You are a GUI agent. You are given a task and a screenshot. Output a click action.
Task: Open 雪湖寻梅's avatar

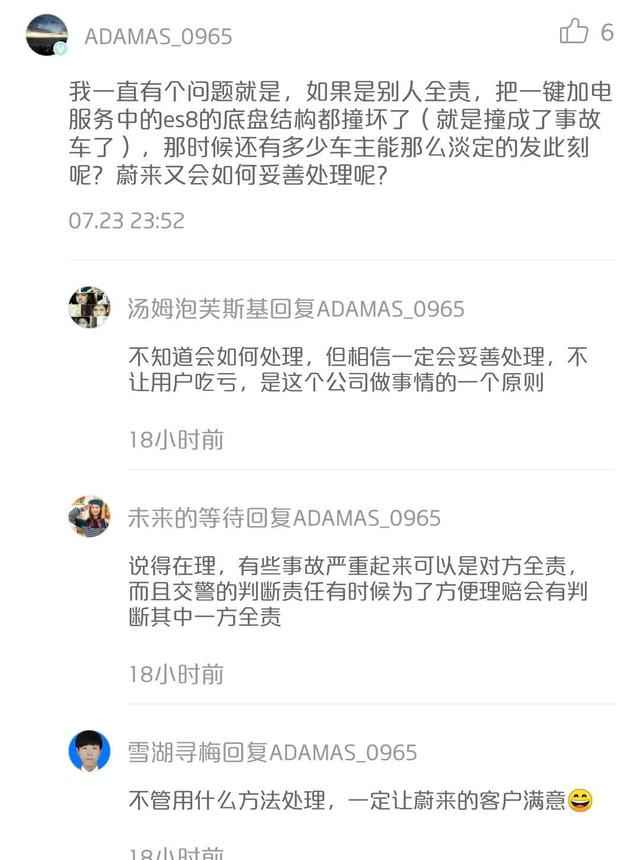tap(89, 750)
